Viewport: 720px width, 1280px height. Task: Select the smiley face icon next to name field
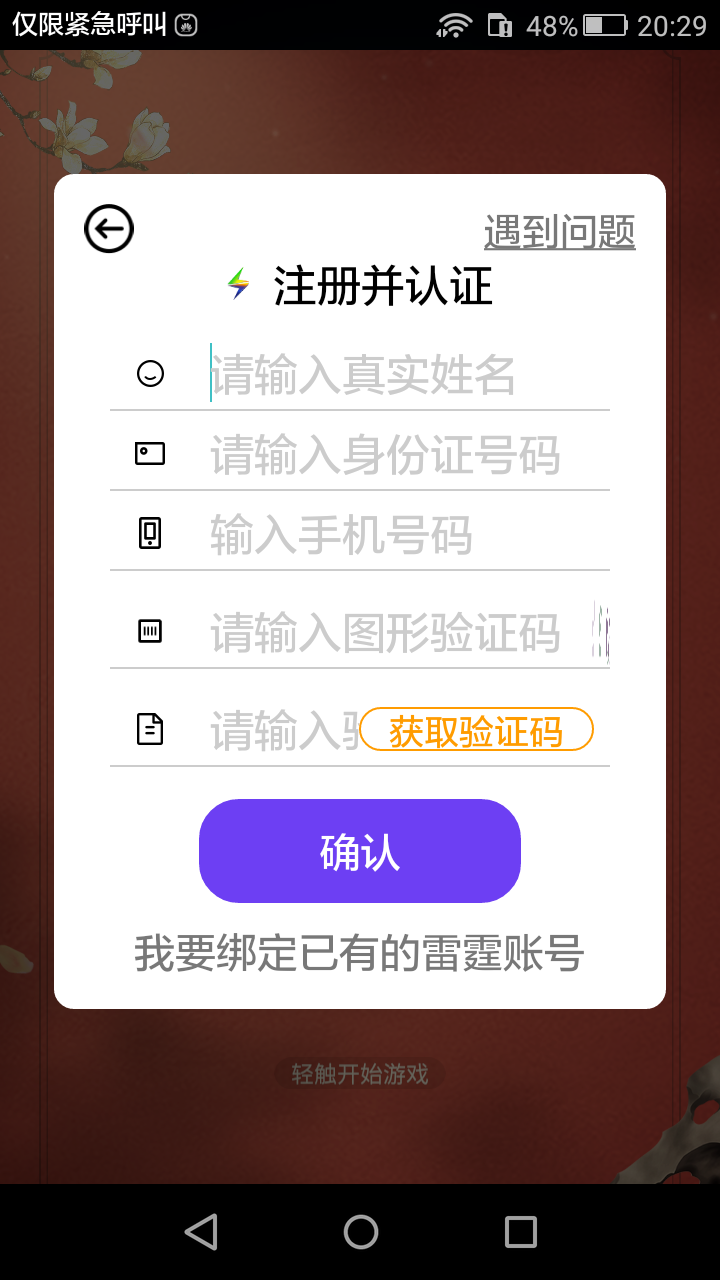click(150, 373)
